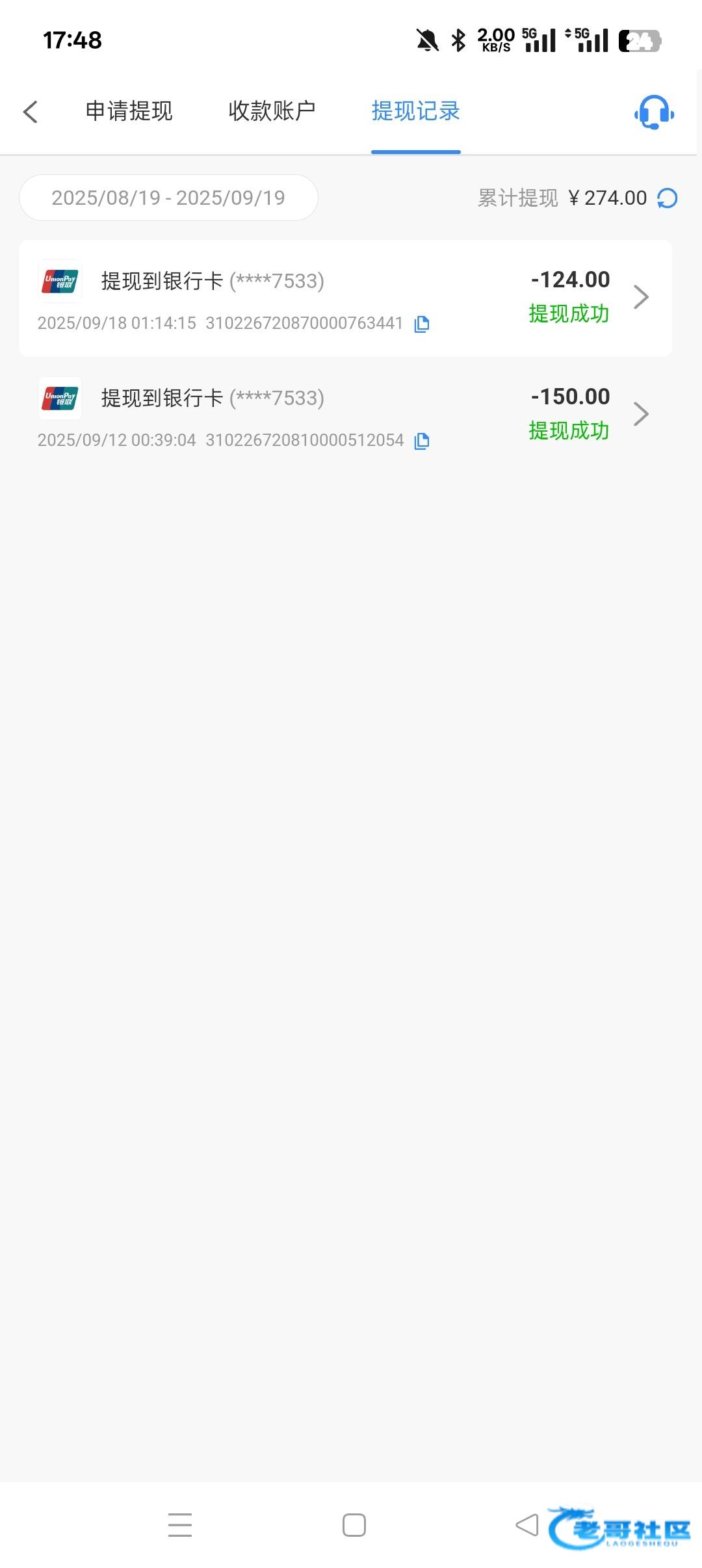Contact customer service via headset icon
This screenshot has width=702, height=1568.
[x=654, y=112]
